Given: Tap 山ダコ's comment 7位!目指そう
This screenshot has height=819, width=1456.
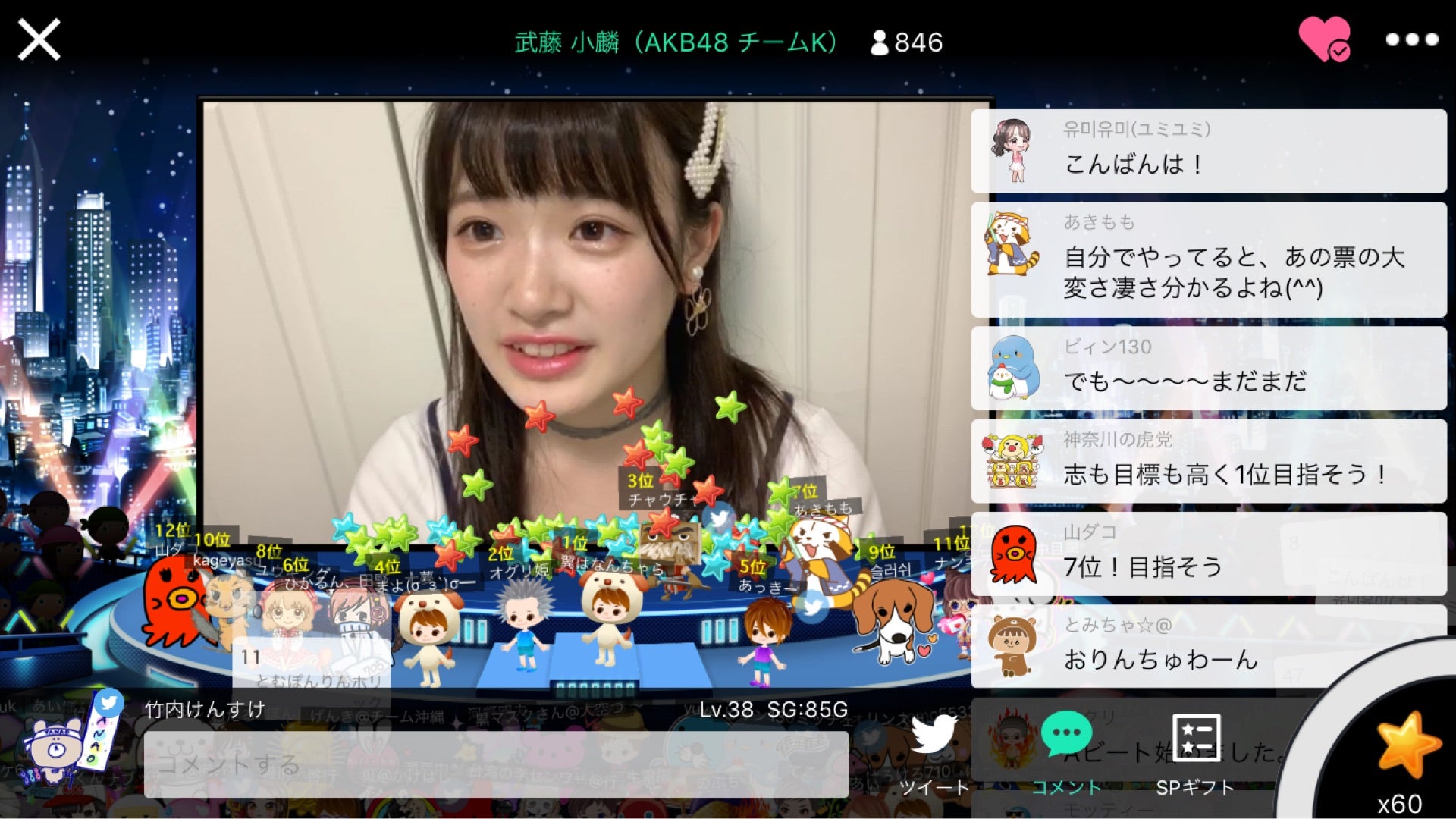Looking at the screenshot, I should [1209, 554].
